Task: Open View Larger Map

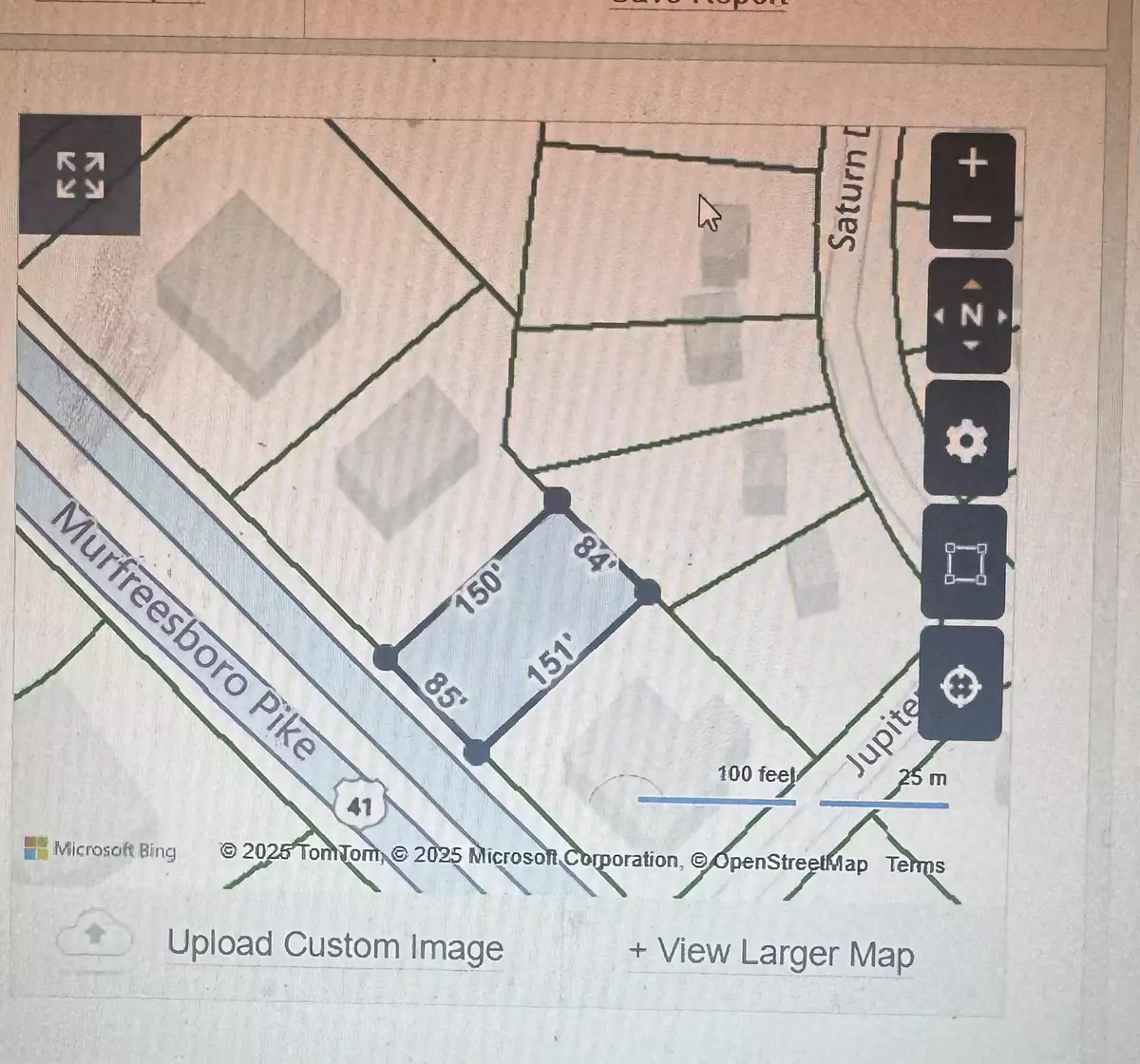Action: click(x=771, y=953)
